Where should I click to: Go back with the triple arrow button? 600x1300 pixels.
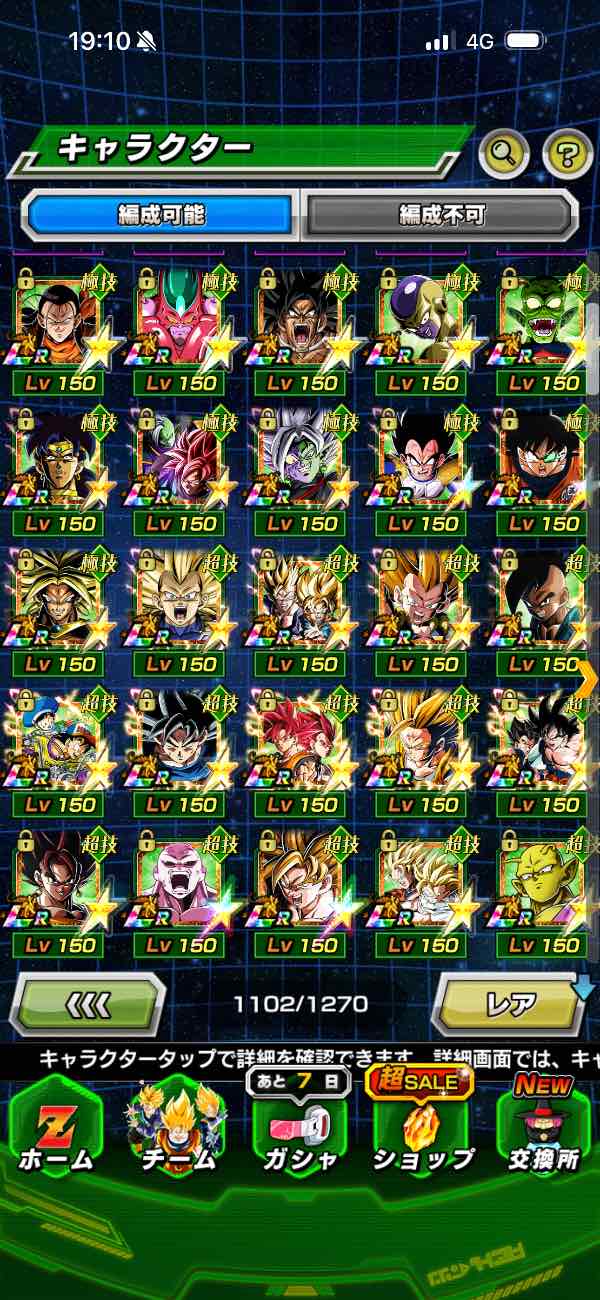pos(88,1003)
